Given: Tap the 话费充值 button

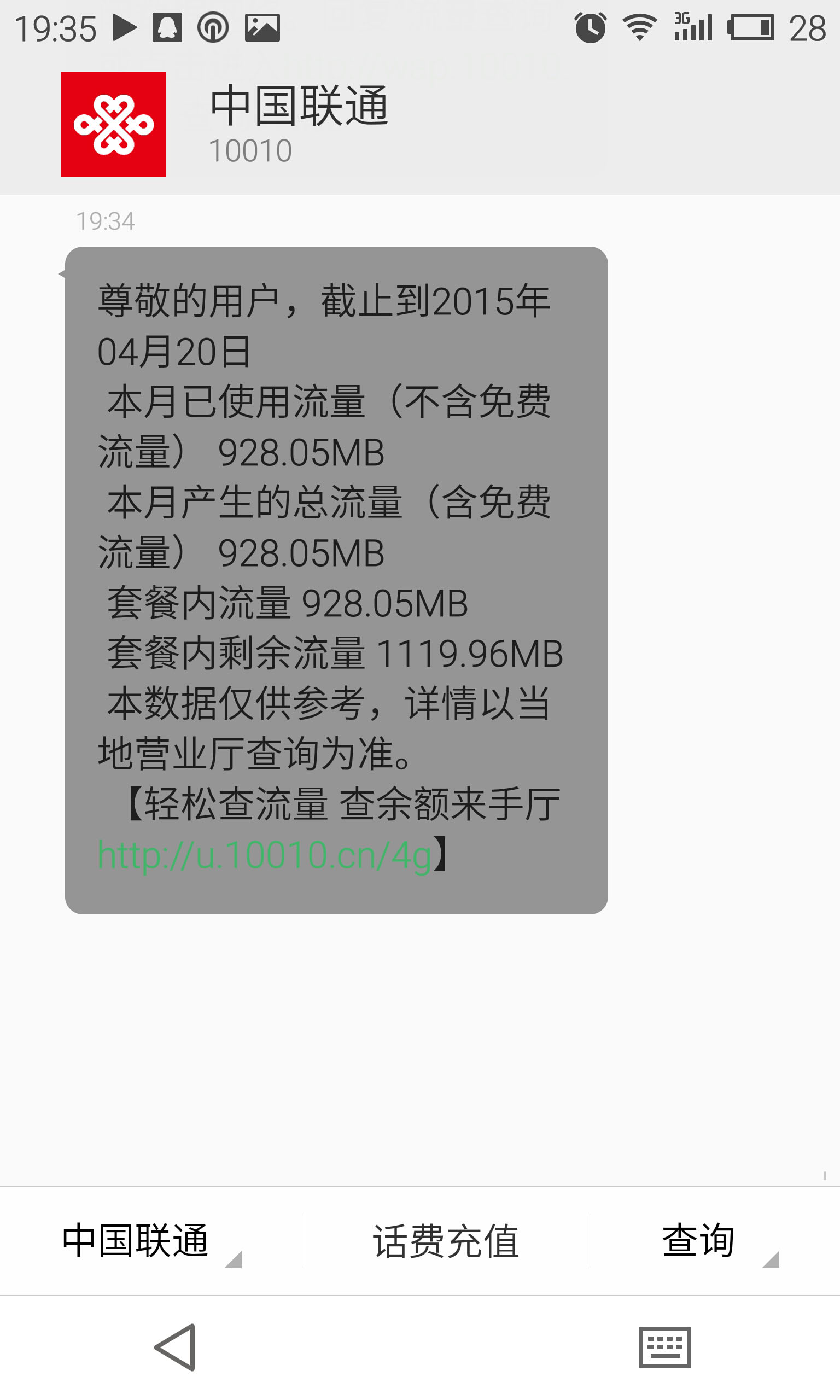Looking at the screenshot, I should tap(446, 1240).
